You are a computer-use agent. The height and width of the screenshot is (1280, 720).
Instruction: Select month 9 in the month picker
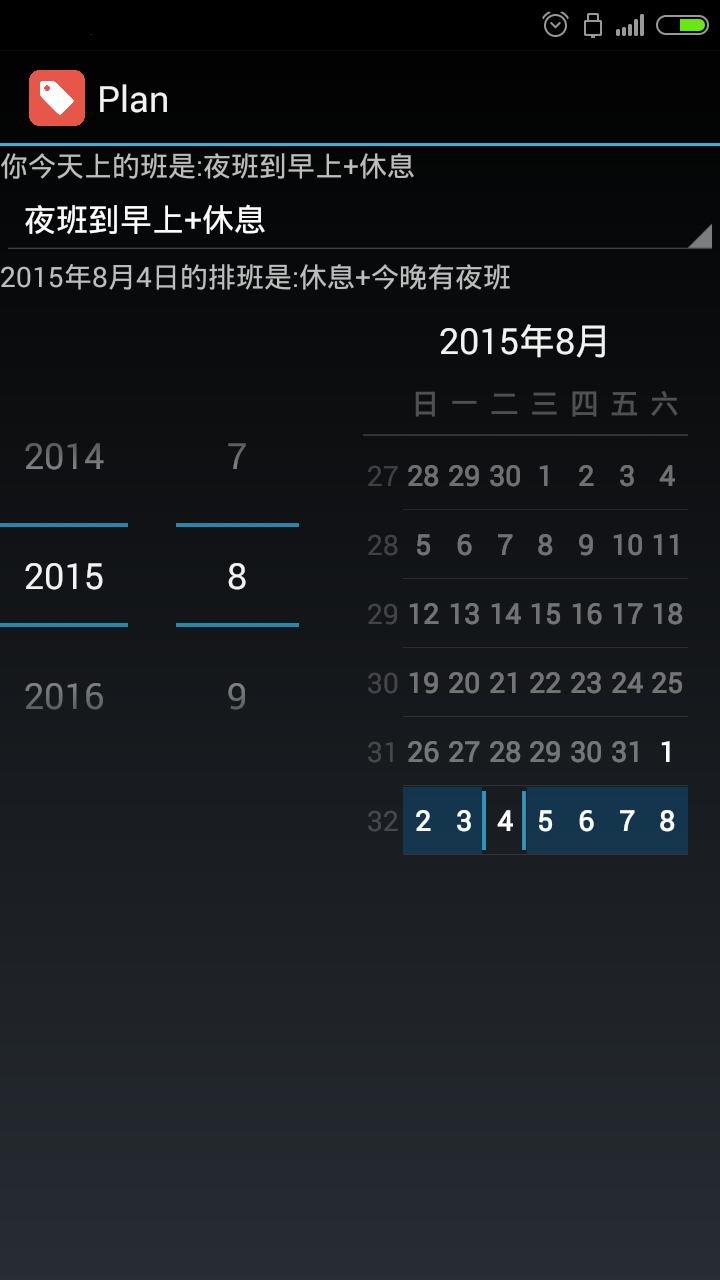click(x=237, y=696)
